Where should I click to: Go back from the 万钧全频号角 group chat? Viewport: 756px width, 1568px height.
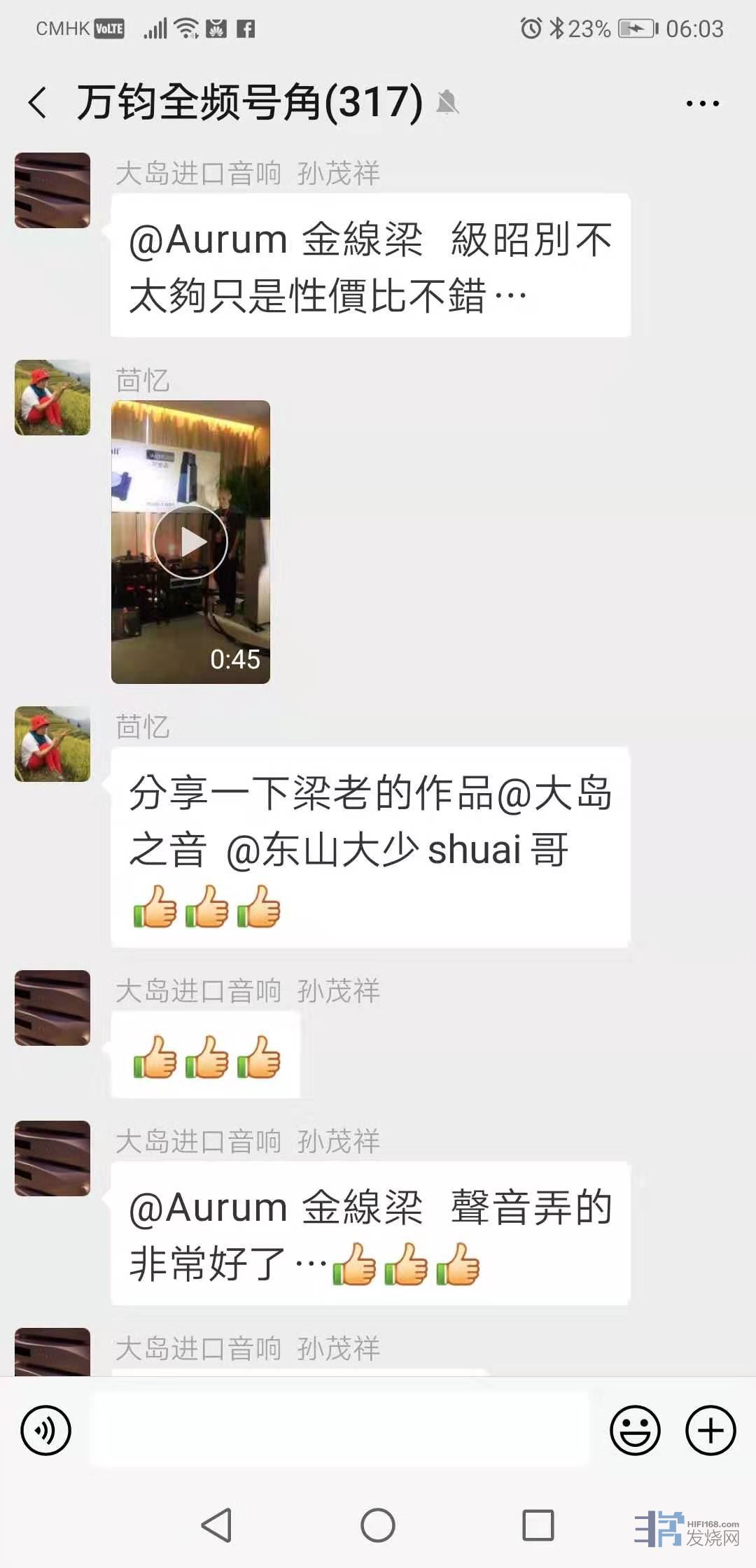point(38,103)
